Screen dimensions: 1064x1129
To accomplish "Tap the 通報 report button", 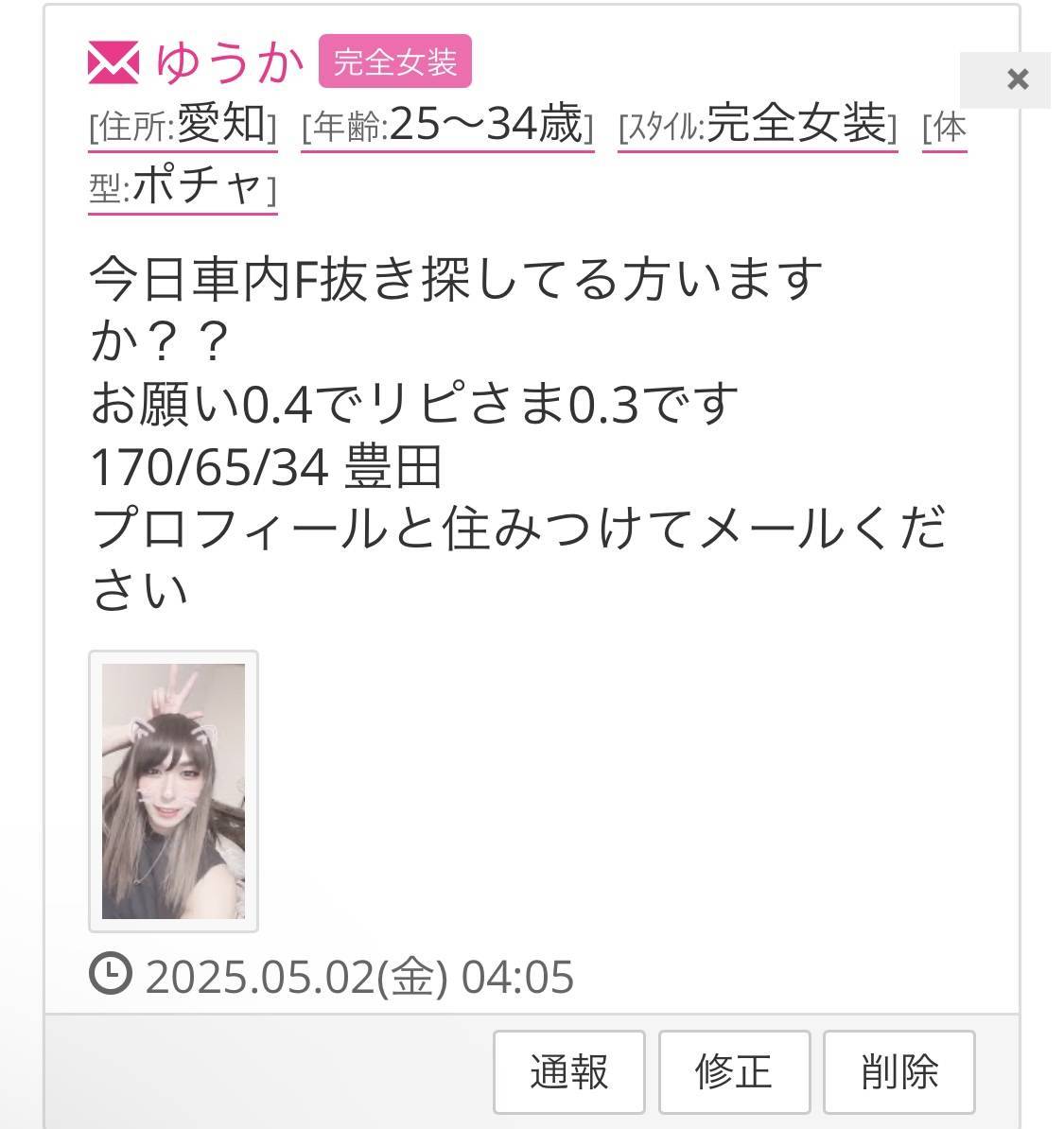I will 568,1071.
